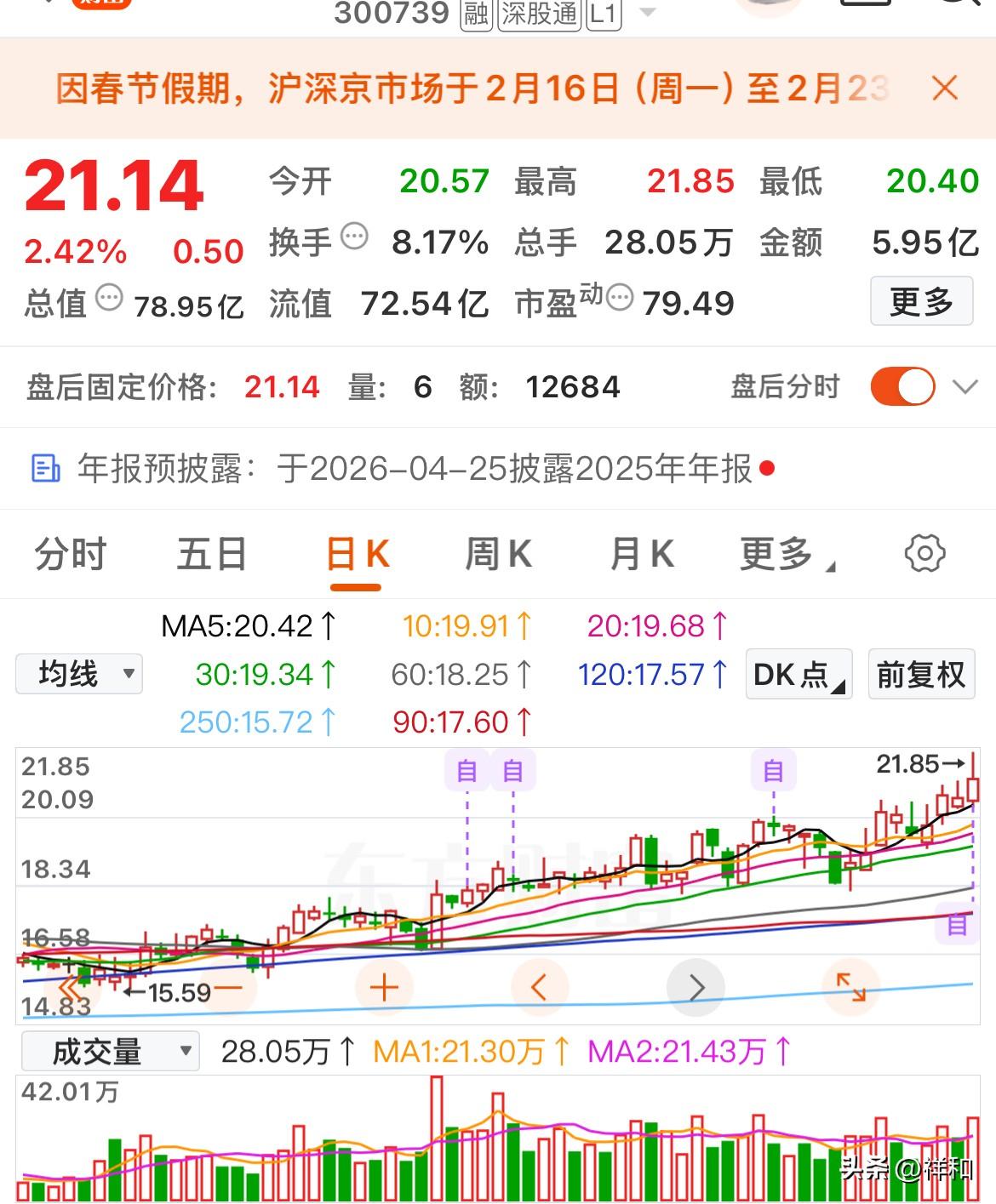996x1204 pixels.
Task: Open the 前复权 adjustment option
Action: (921, 675)
